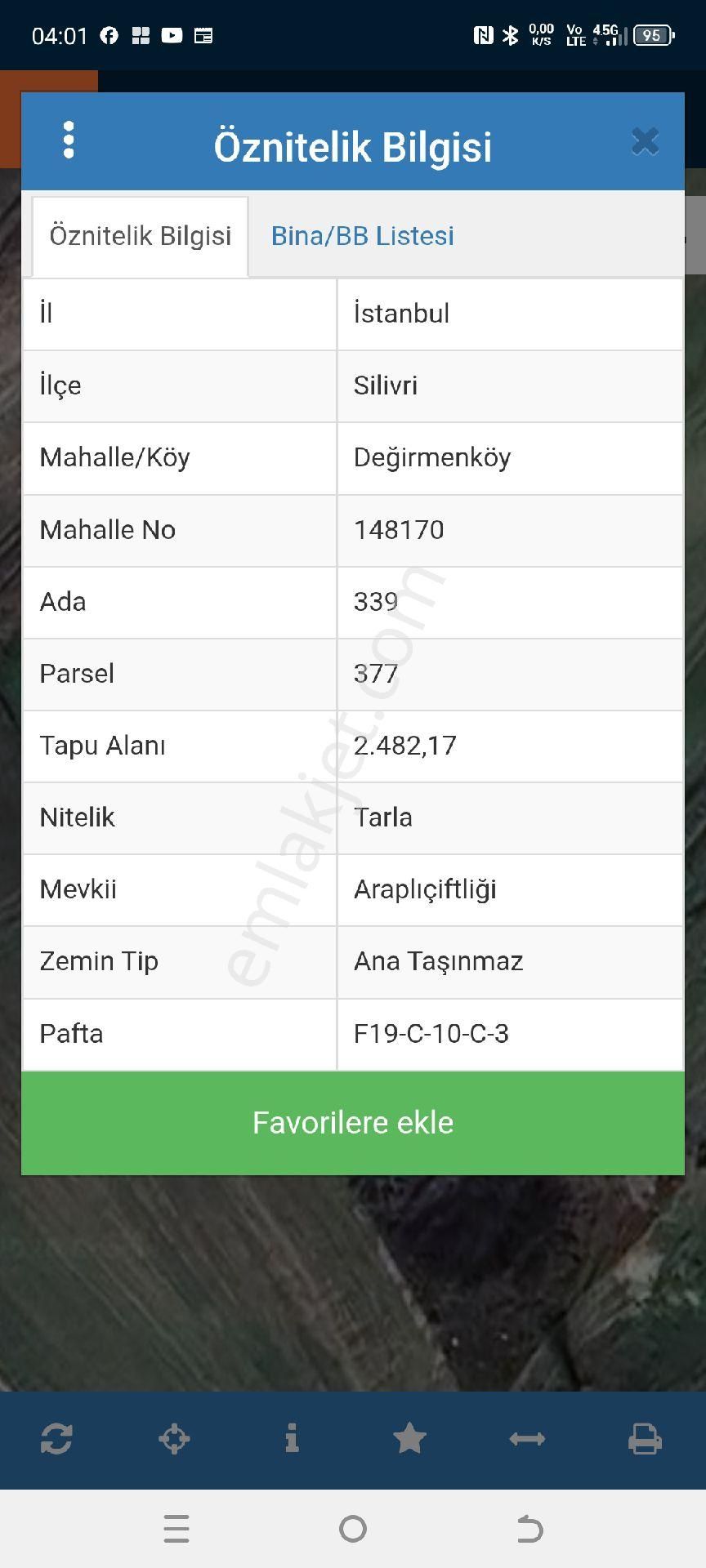Switch to the Bina/BB Listesi tab
706x1568 pixels.
pos(362,236)
